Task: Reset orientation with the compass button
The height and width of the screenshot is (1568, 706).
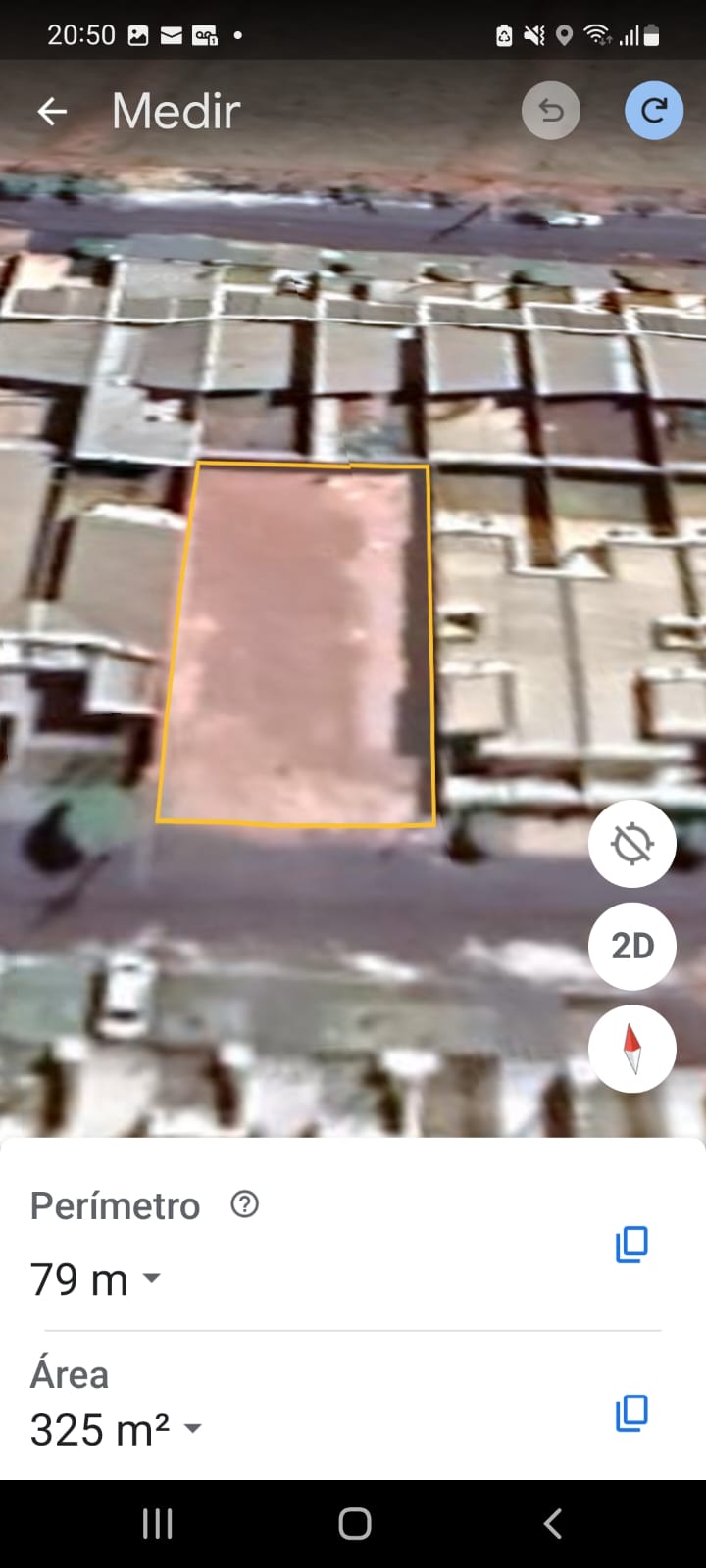Action: 632,1049
